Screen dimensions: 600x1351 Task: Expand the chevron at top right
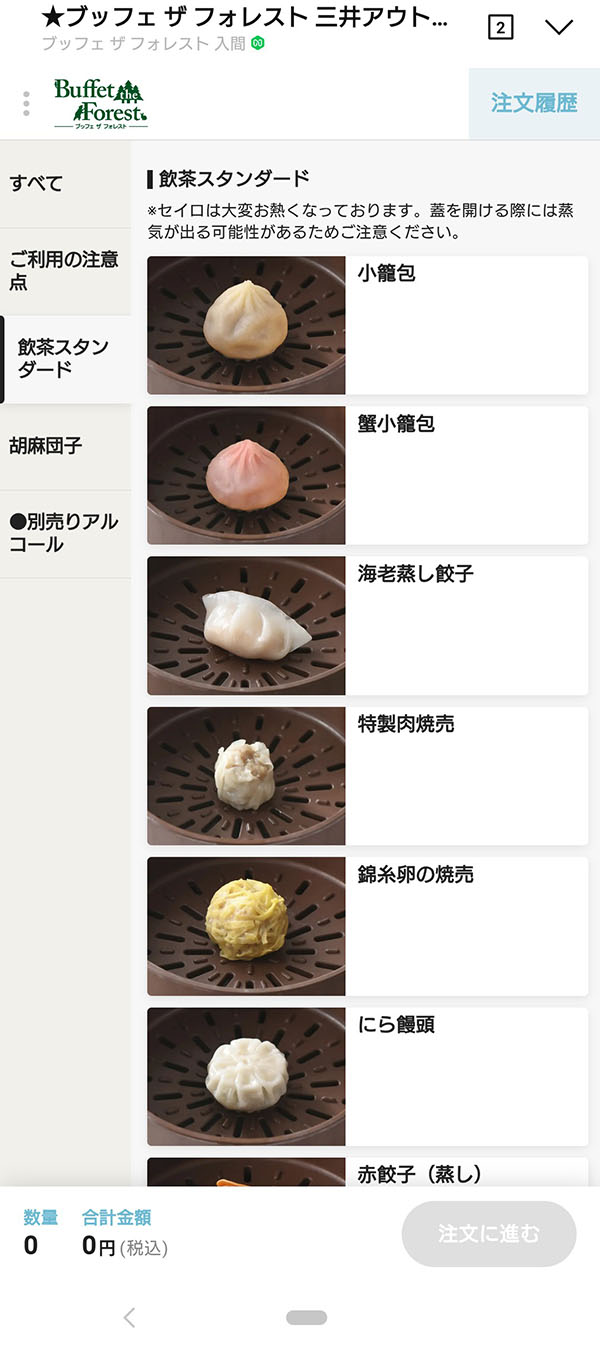coord(559,27)
